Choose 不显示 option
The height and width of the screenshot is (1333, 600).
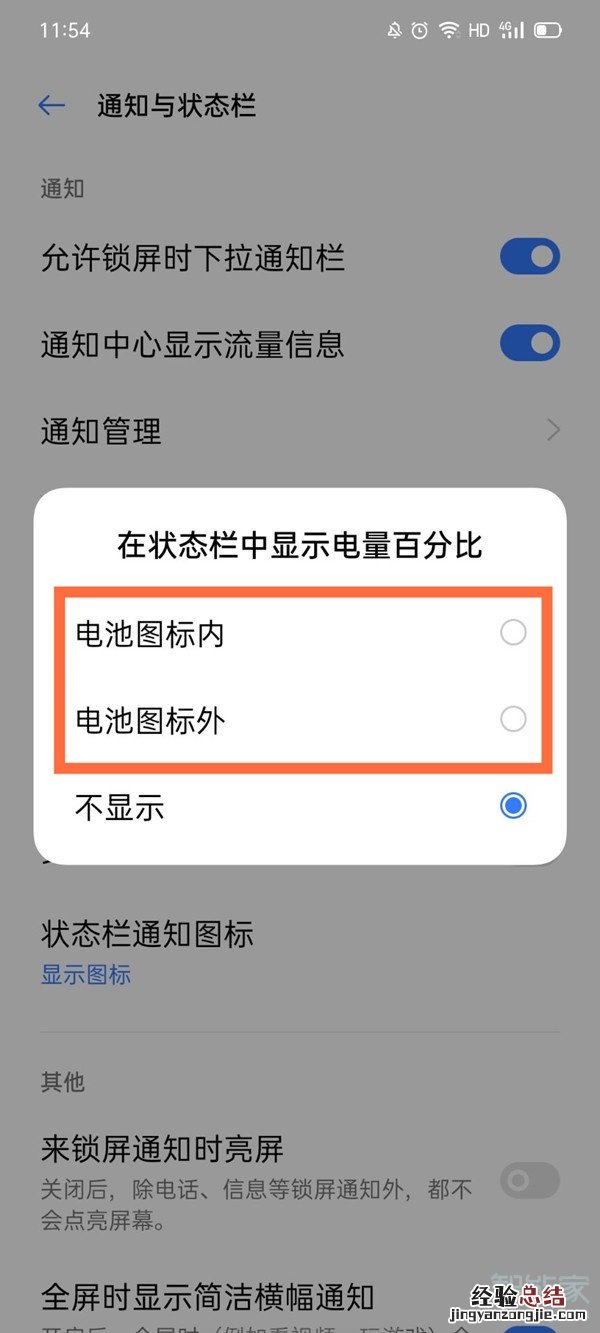pyautogui.click(x=512, y=806)
